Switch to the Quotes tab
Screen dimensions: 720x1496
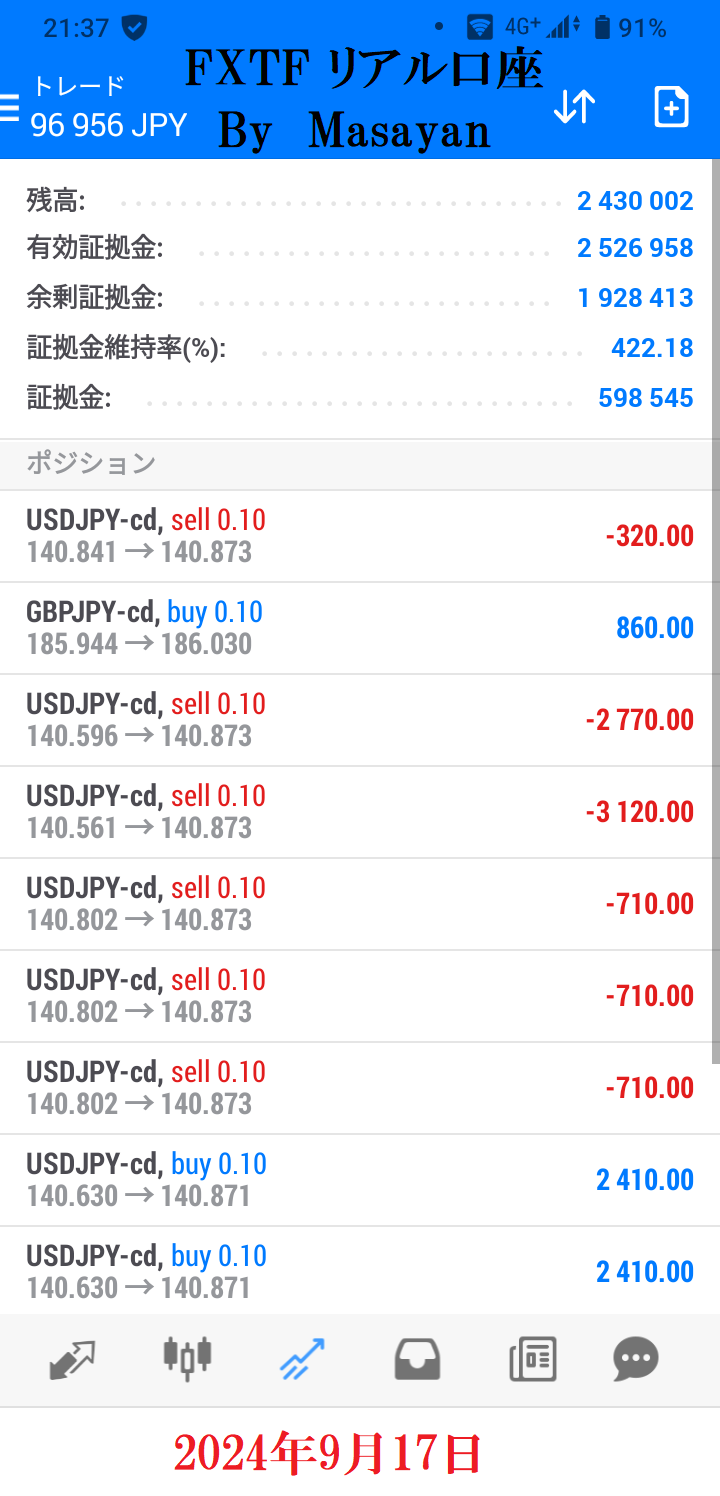coord(72,1360)
